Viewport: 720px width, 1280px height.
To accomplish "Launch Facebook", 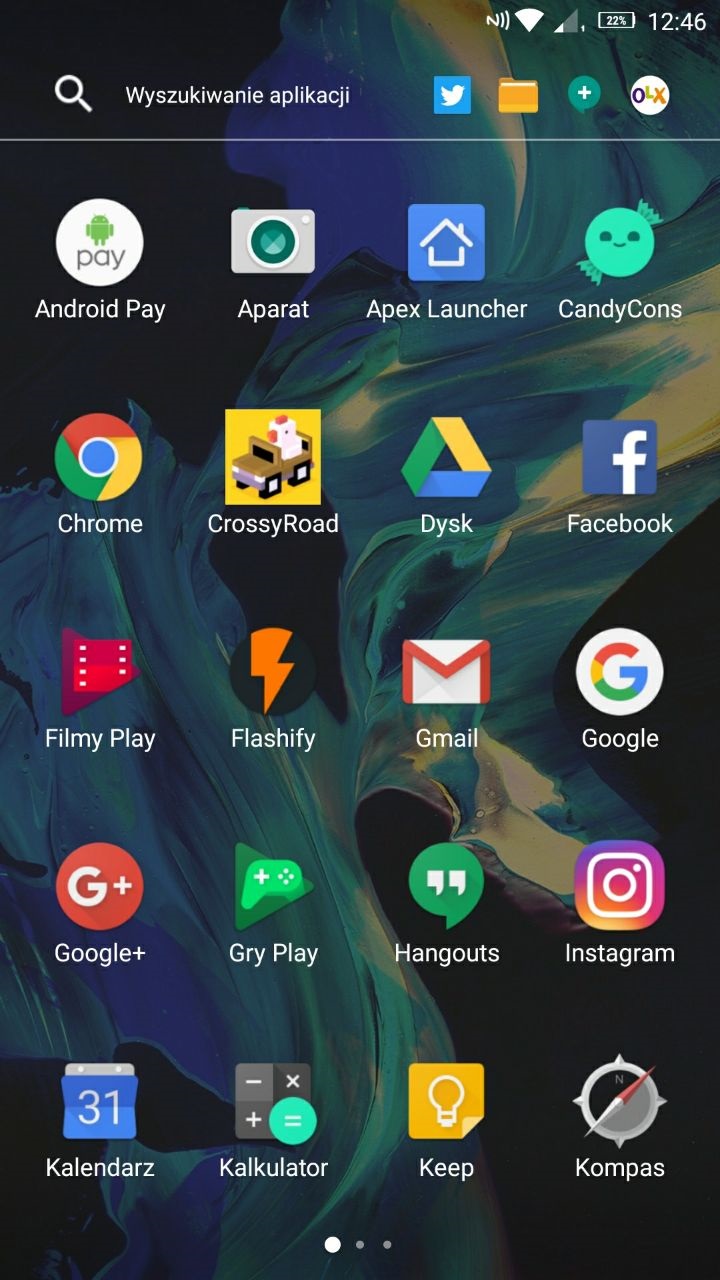I will click(x=620, y=458).
